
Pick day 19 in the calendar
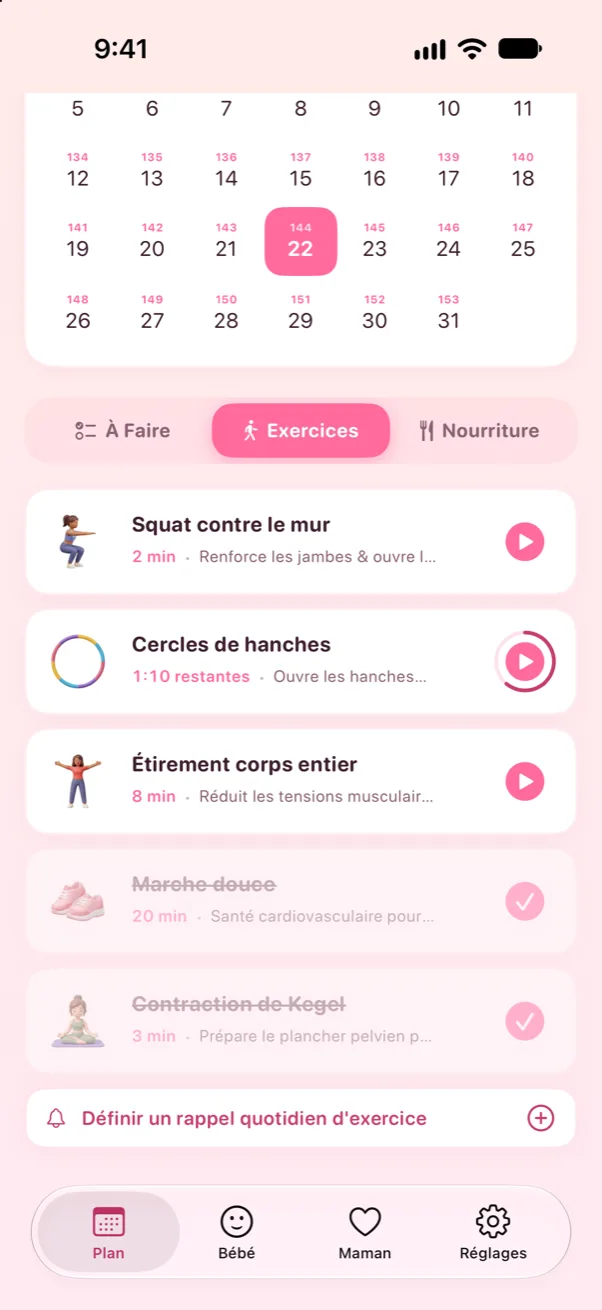(78, 241)
